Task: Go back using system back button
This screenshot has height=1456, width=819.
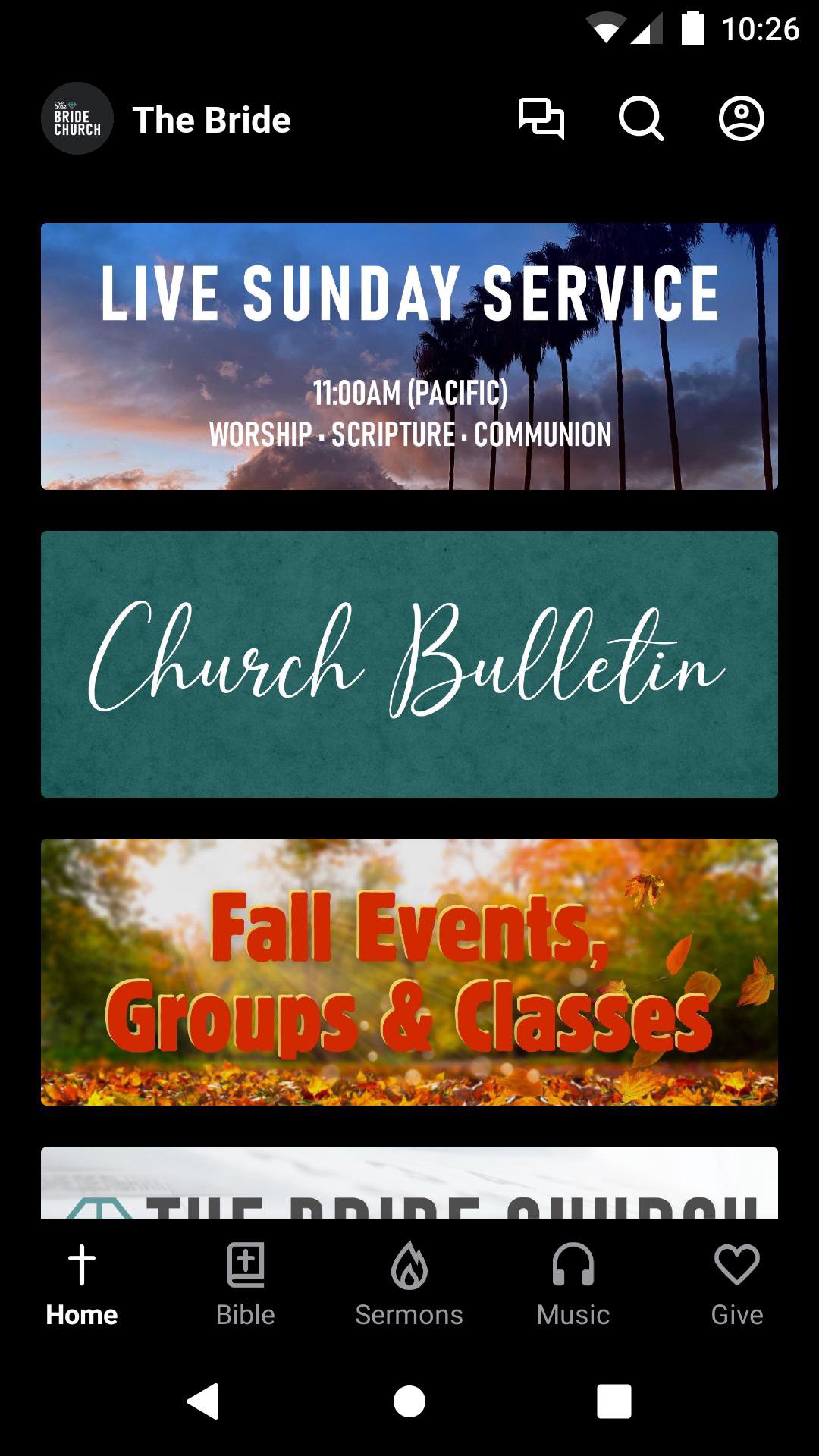Action: pos(203,1401)
